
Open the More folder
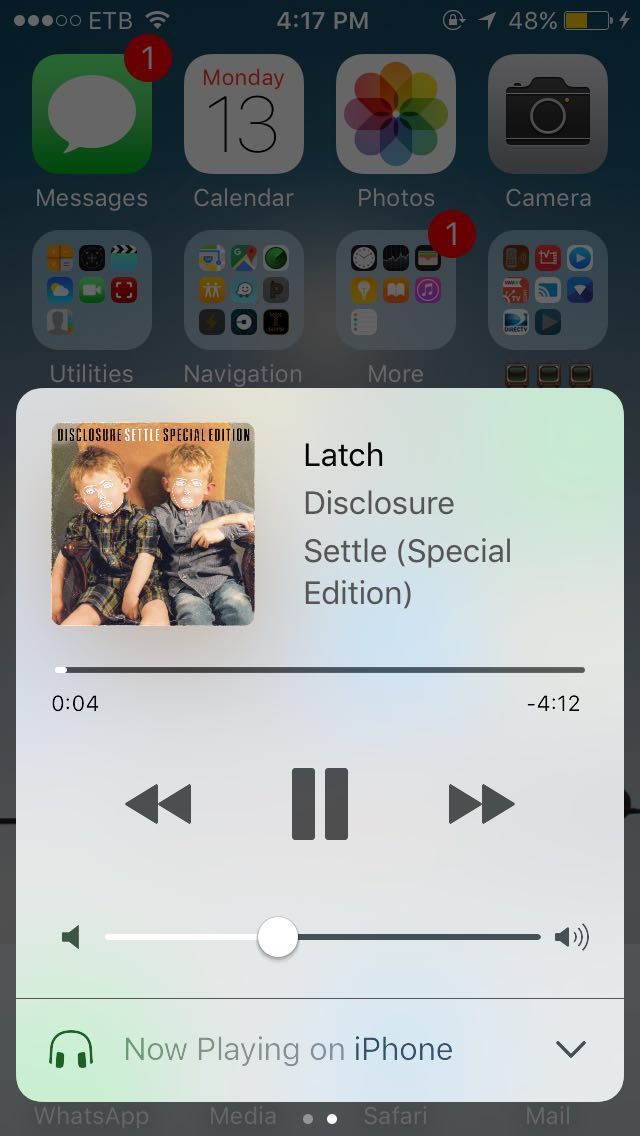(396, 290)
